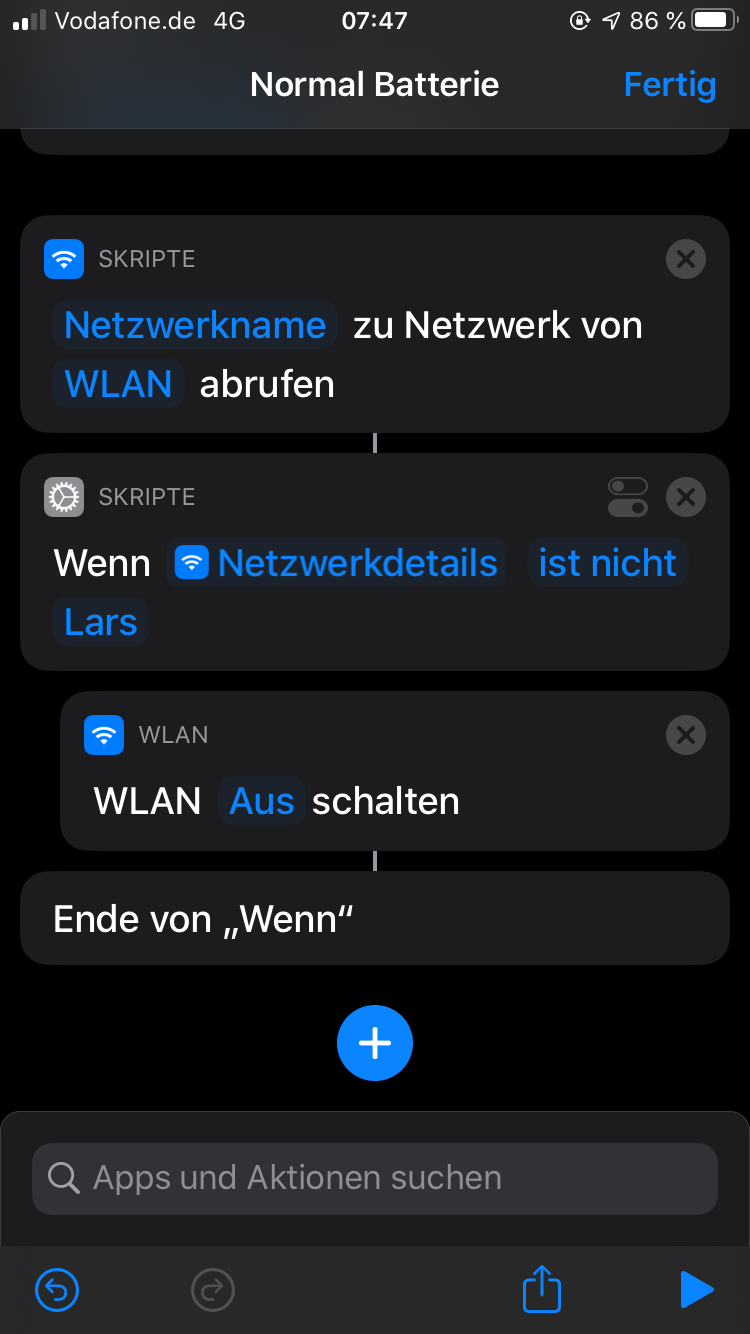Toggle the Aus state parameter

pyautogui.click(x=262, y=801)
